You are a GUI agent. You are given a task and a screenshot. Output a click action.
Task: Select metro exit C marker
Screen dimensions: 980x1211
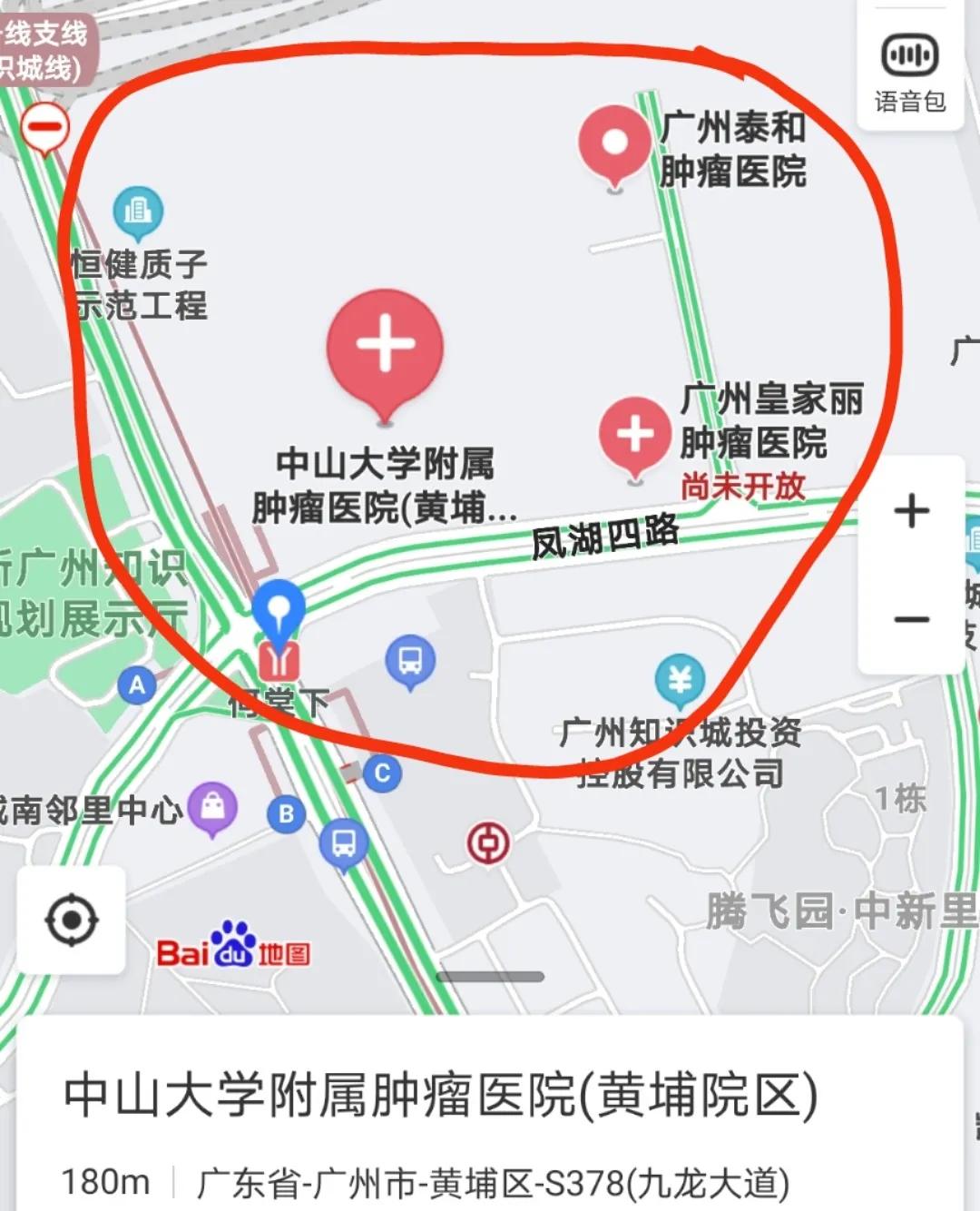[x=383, y=773]
